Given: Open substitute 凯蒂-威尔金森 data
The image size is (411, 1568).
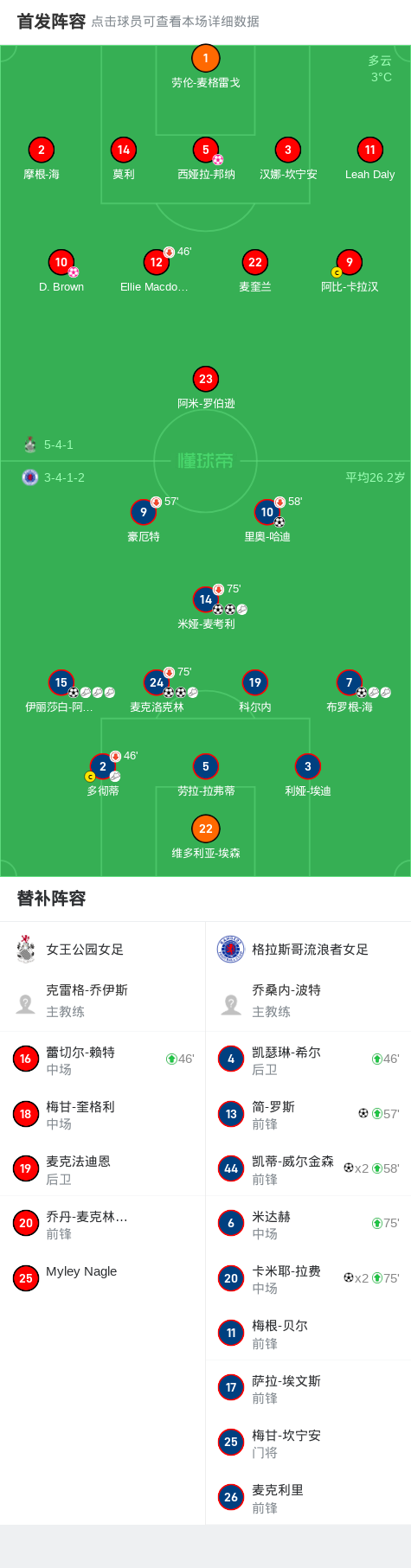Looking at the screenshot, I should pyautogui.click(x=308, y=1168).
